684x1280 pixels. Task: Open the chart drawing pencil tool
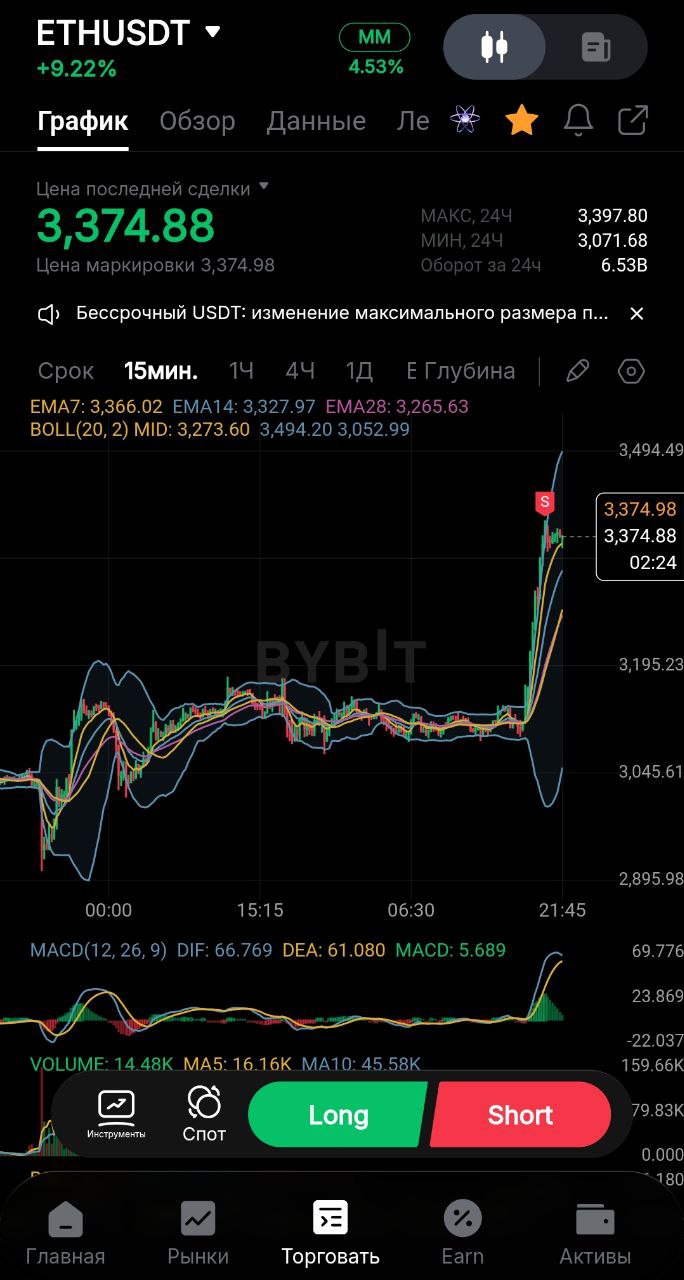coord(577,371)
